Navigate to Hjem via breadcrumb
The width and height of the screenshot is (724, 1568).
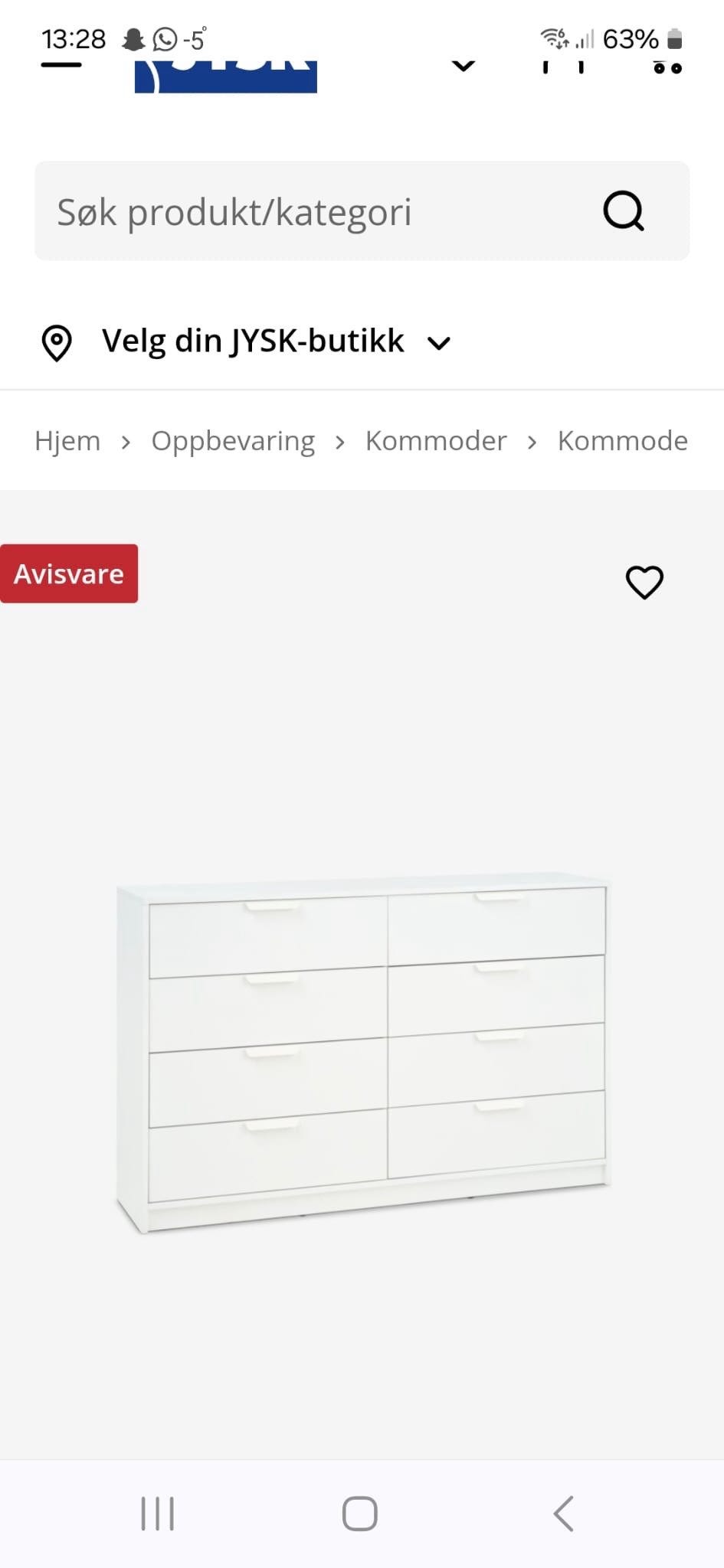67,440
